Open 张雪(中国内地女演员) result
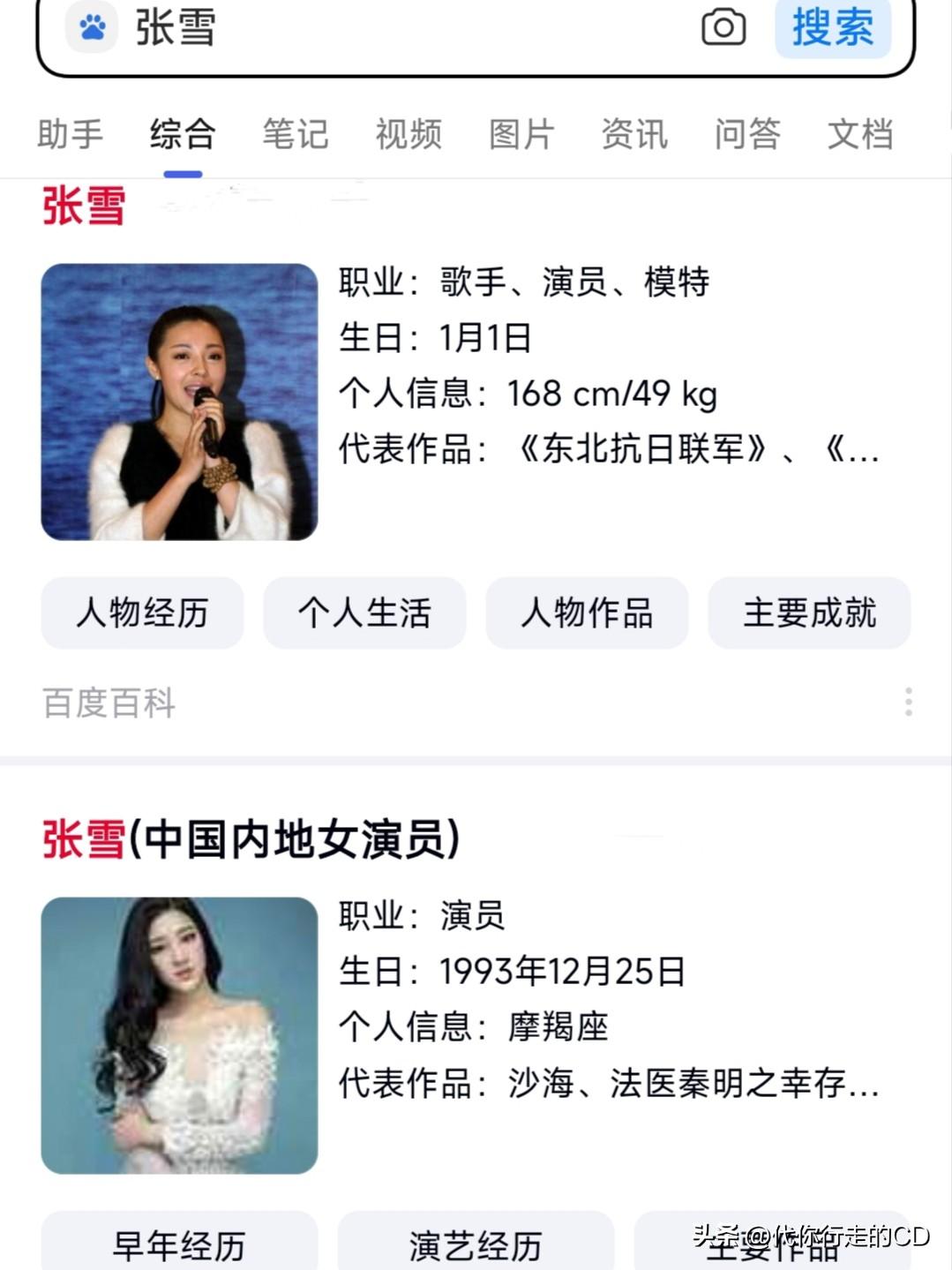Screen dimensions: 952x1270 coord(251,839)
